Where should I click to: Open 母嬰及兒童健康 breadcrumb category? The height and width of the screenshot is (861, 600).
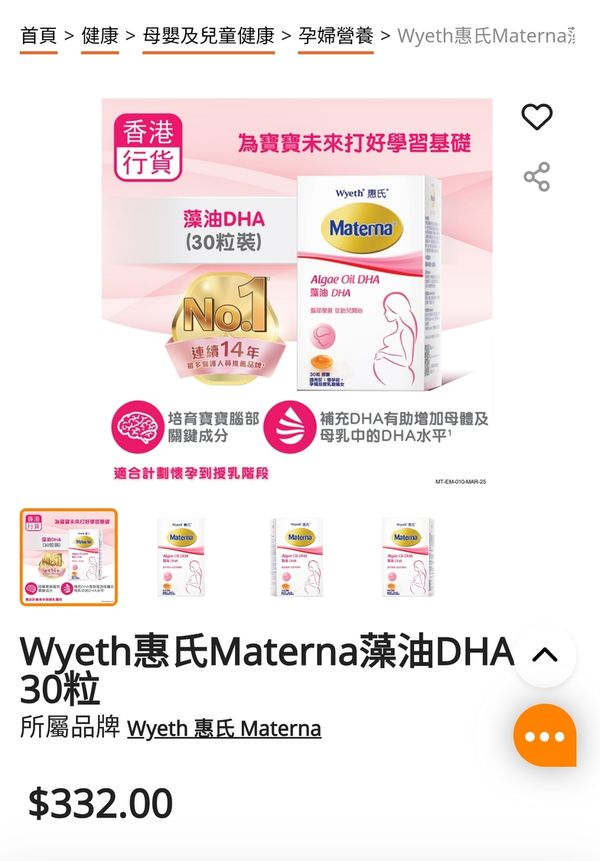point(208,36)
